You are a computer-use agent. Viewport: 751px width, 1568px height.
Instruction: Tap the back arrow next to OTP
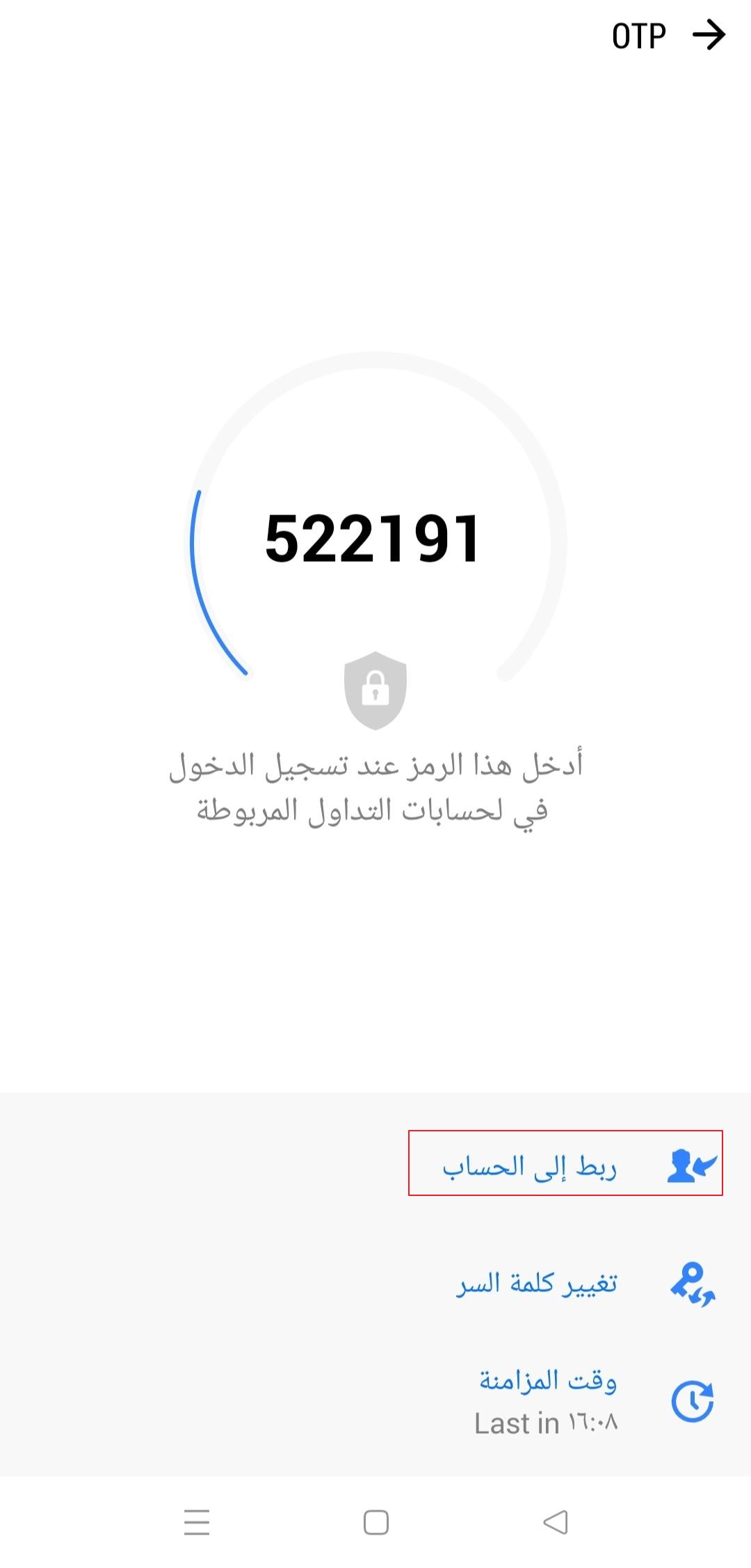[x=709, y=35]
